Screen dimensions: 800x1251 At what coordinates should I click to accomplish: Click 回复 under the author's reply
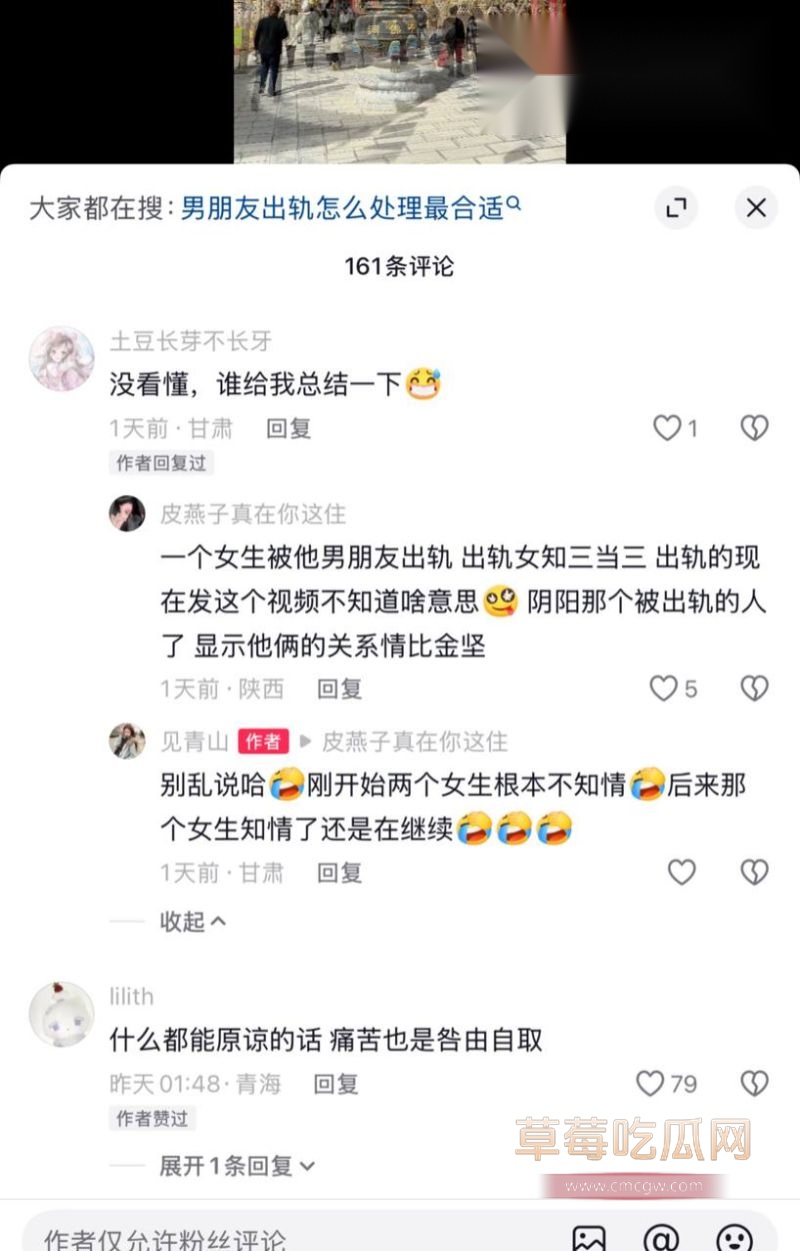(x=341, y=872)
